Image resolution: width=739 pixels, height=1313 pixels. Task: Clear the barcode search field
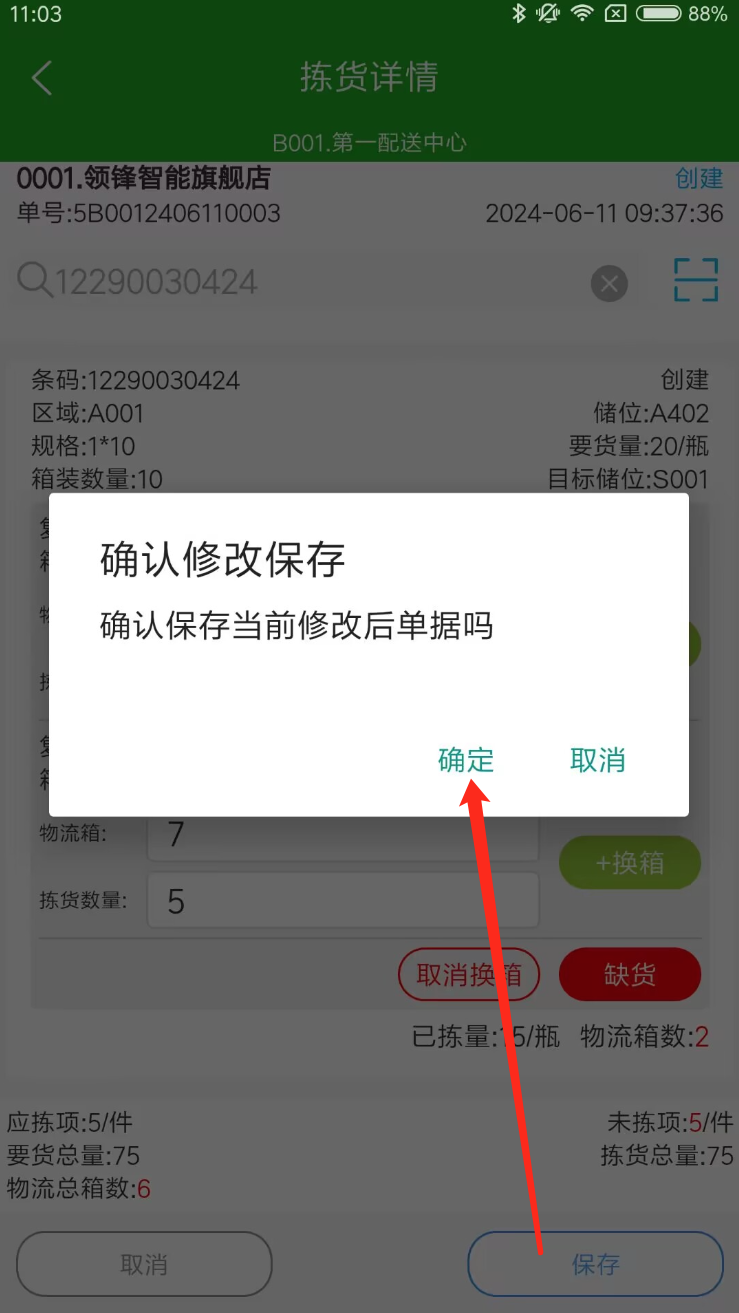point(609,283)
